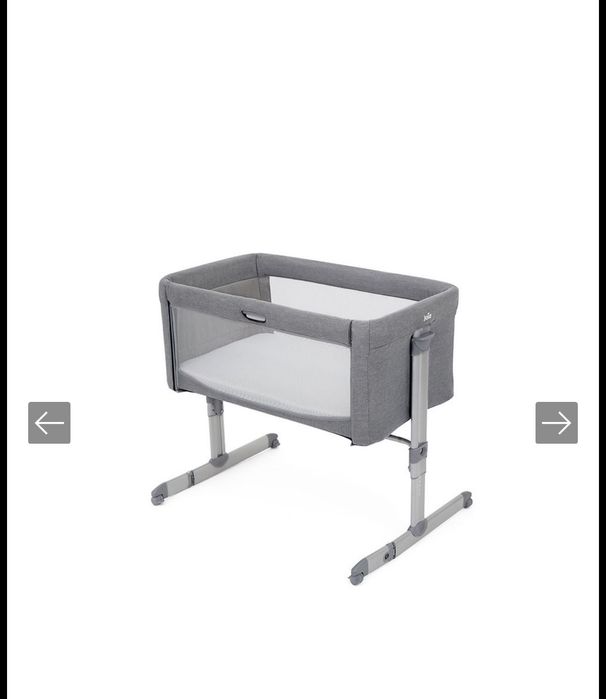This screenshot has width=606, height=699.
Task: Advance to the next product image
Action: click(x=556, y=423)
